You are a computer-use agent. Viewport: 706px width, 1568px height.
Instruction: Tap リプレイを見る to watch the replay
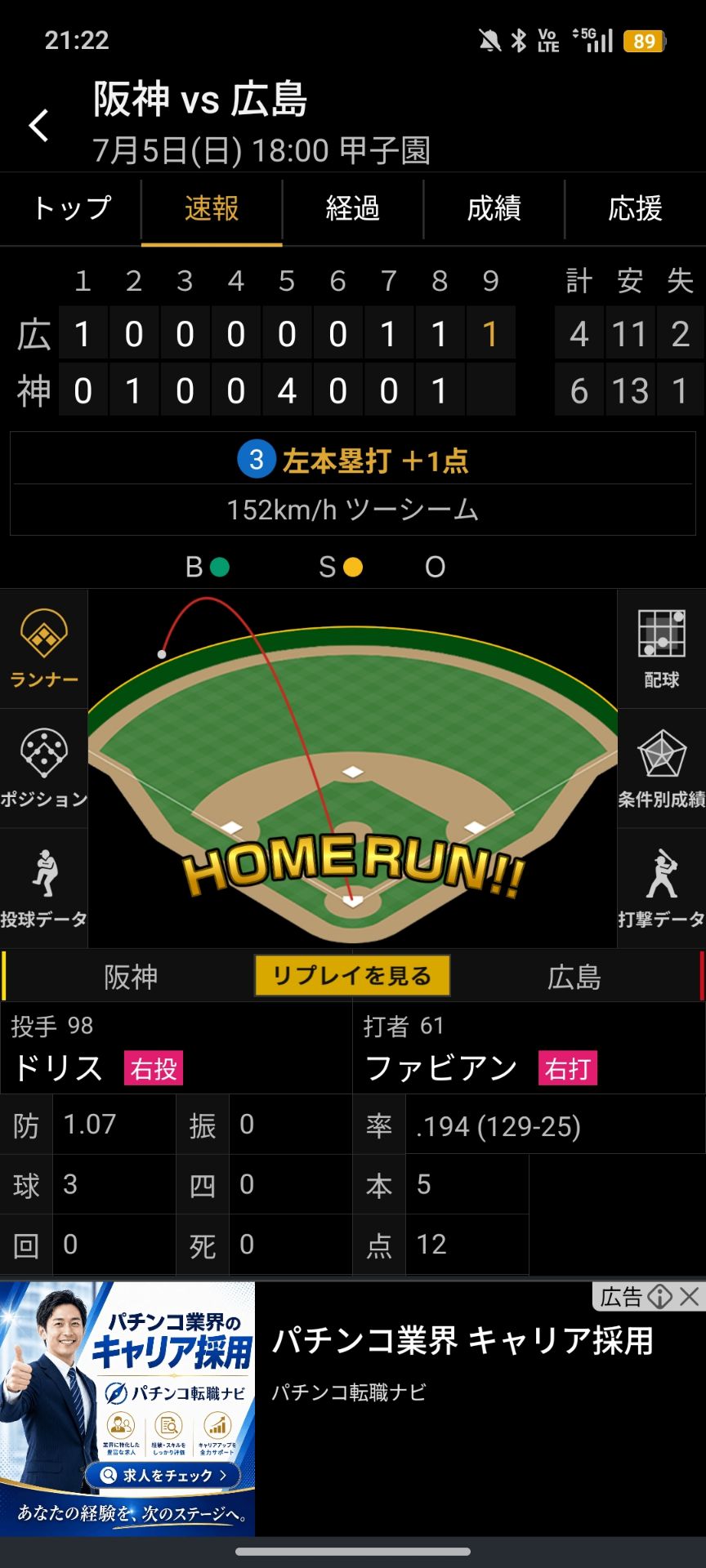click(x=352, y=976)
